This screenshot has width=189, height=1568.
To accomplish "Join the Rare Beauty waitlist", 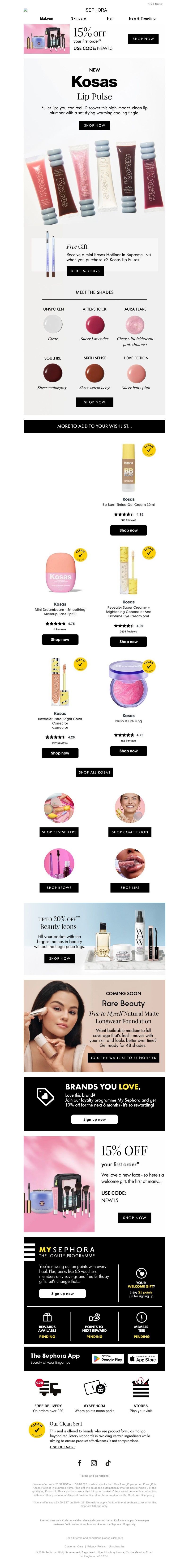I will [x=123, y=1058].
